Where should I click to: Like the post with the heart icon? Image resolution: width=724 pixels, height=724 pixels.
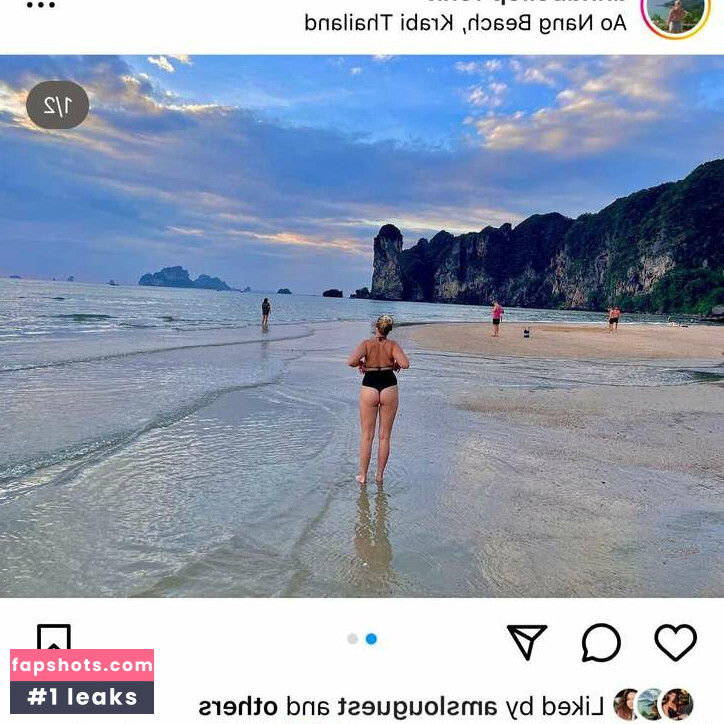(675, 642)
